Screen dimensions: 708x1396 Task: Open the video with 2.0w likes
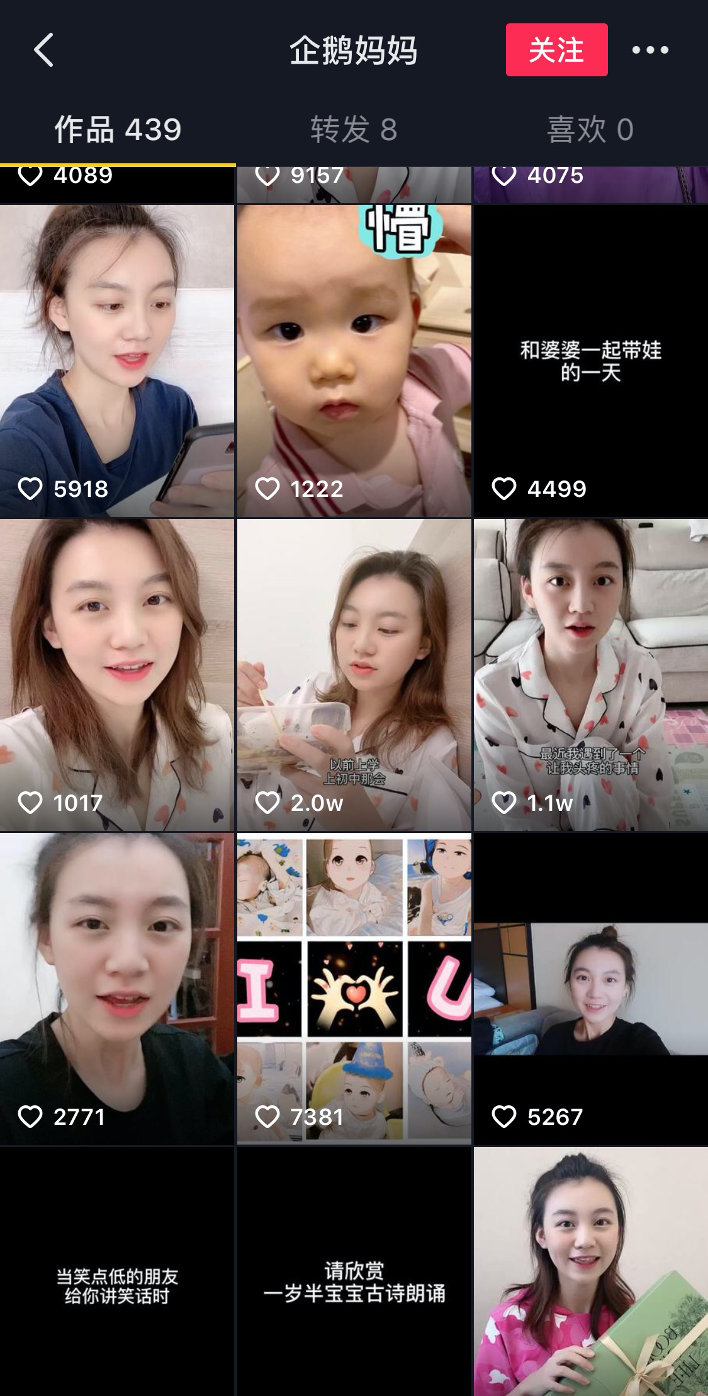(x=353, y=675)
